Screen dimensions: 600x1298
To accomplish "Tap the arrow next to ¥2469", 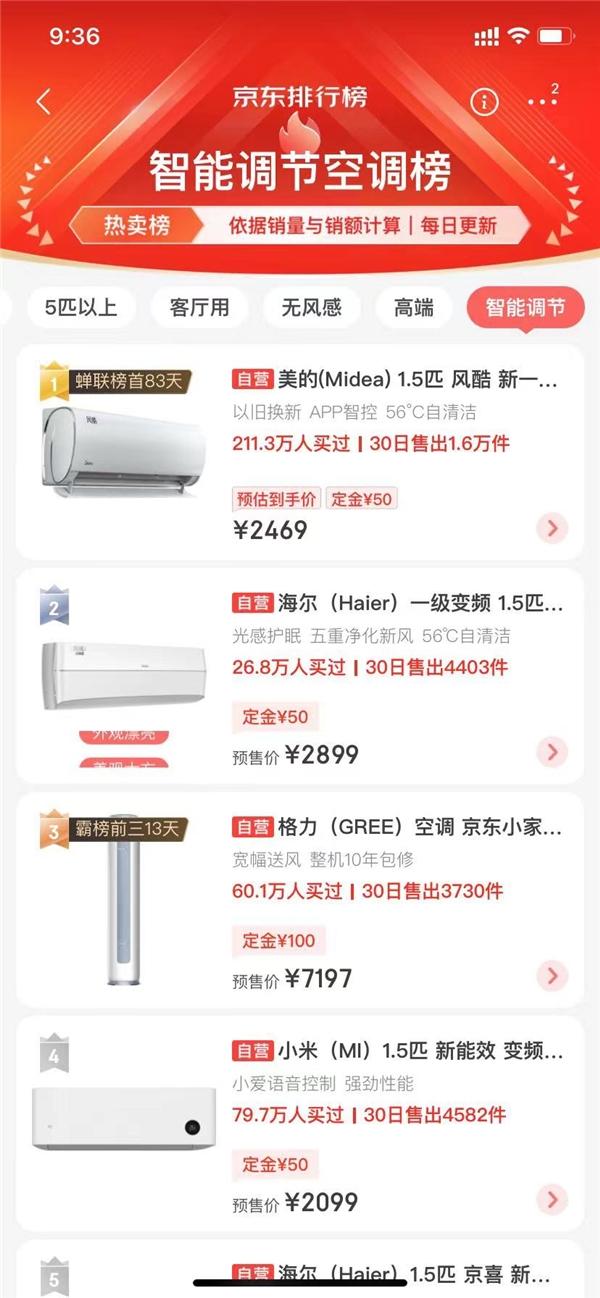I will tap(552, 528).
